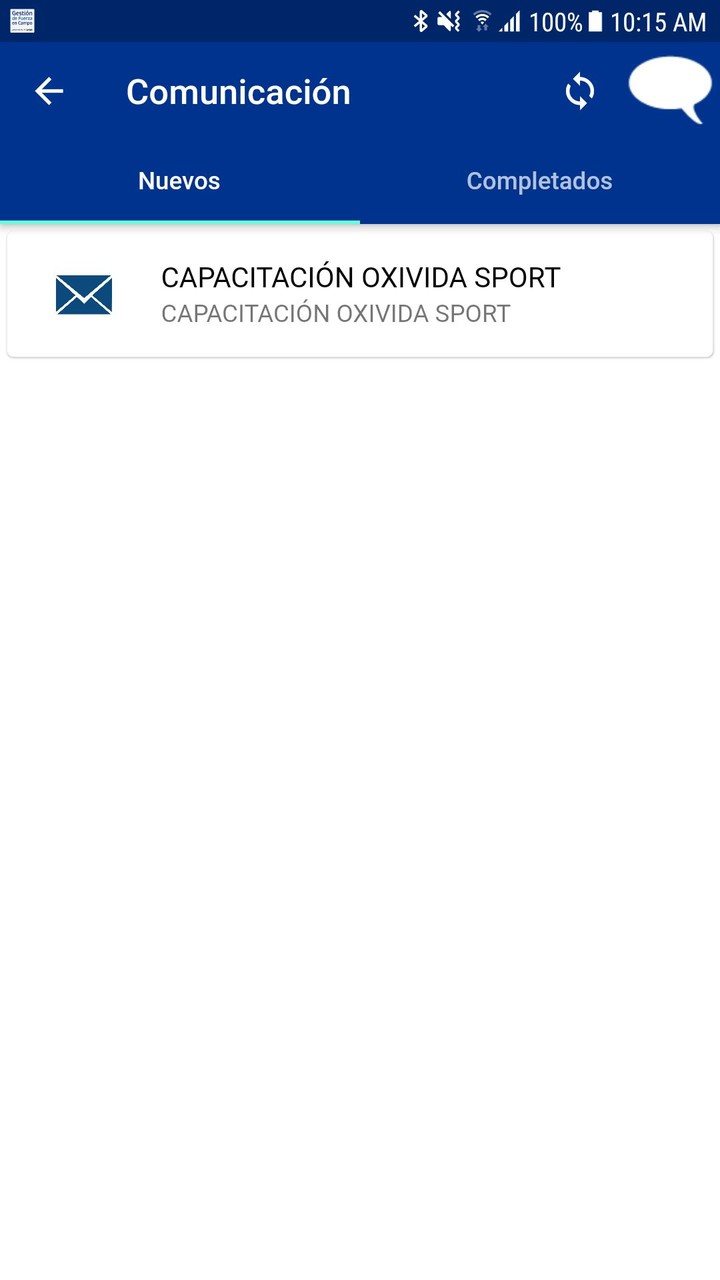Tap the back arrow in the app bar

(x=48, y=91)
